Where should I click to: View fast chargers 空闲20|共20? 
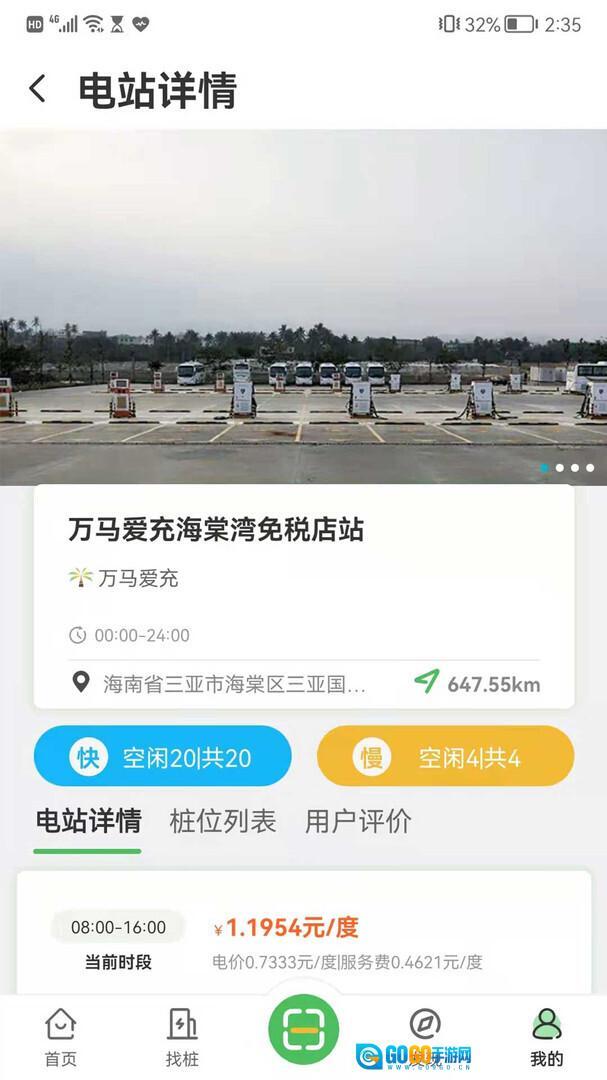(163, 757)
